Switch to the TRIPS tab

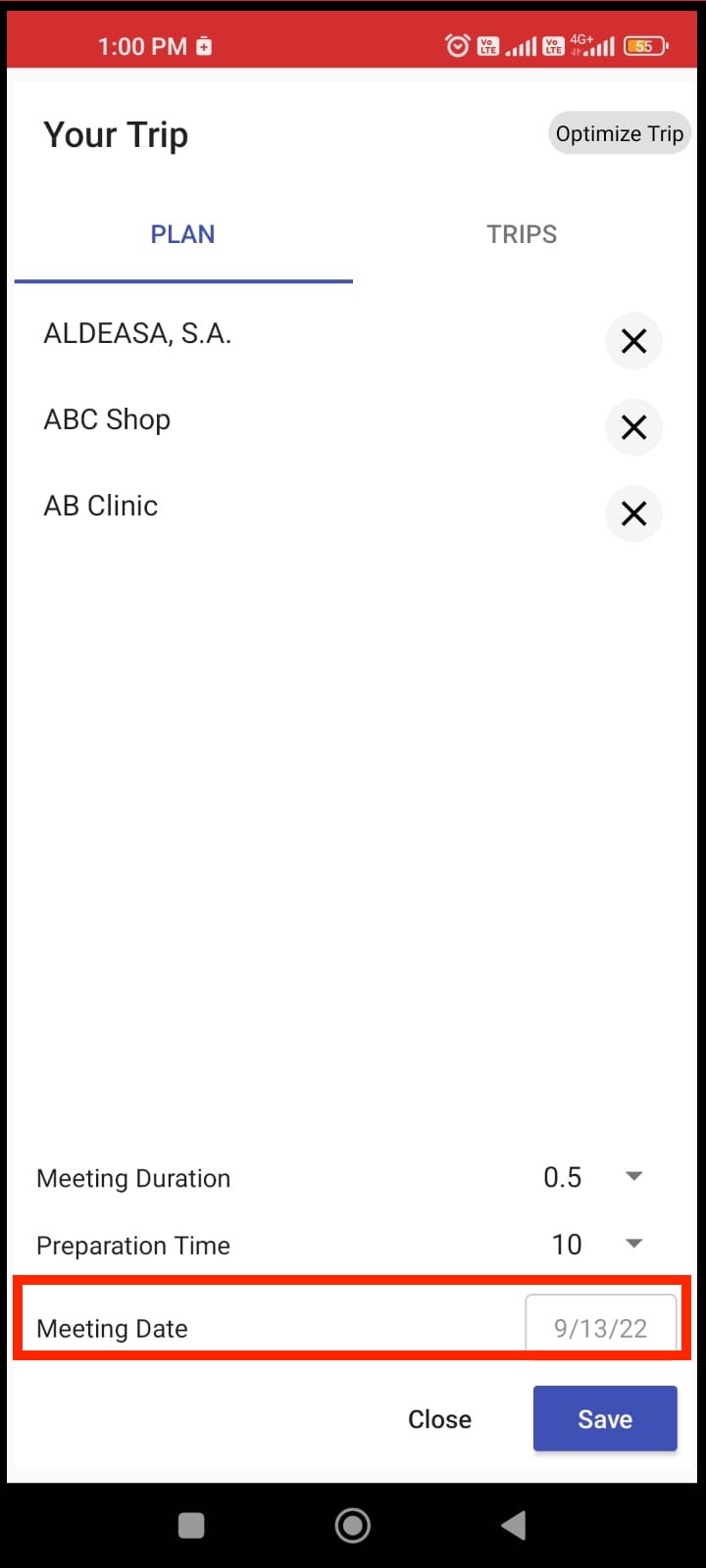click(522, 234)
